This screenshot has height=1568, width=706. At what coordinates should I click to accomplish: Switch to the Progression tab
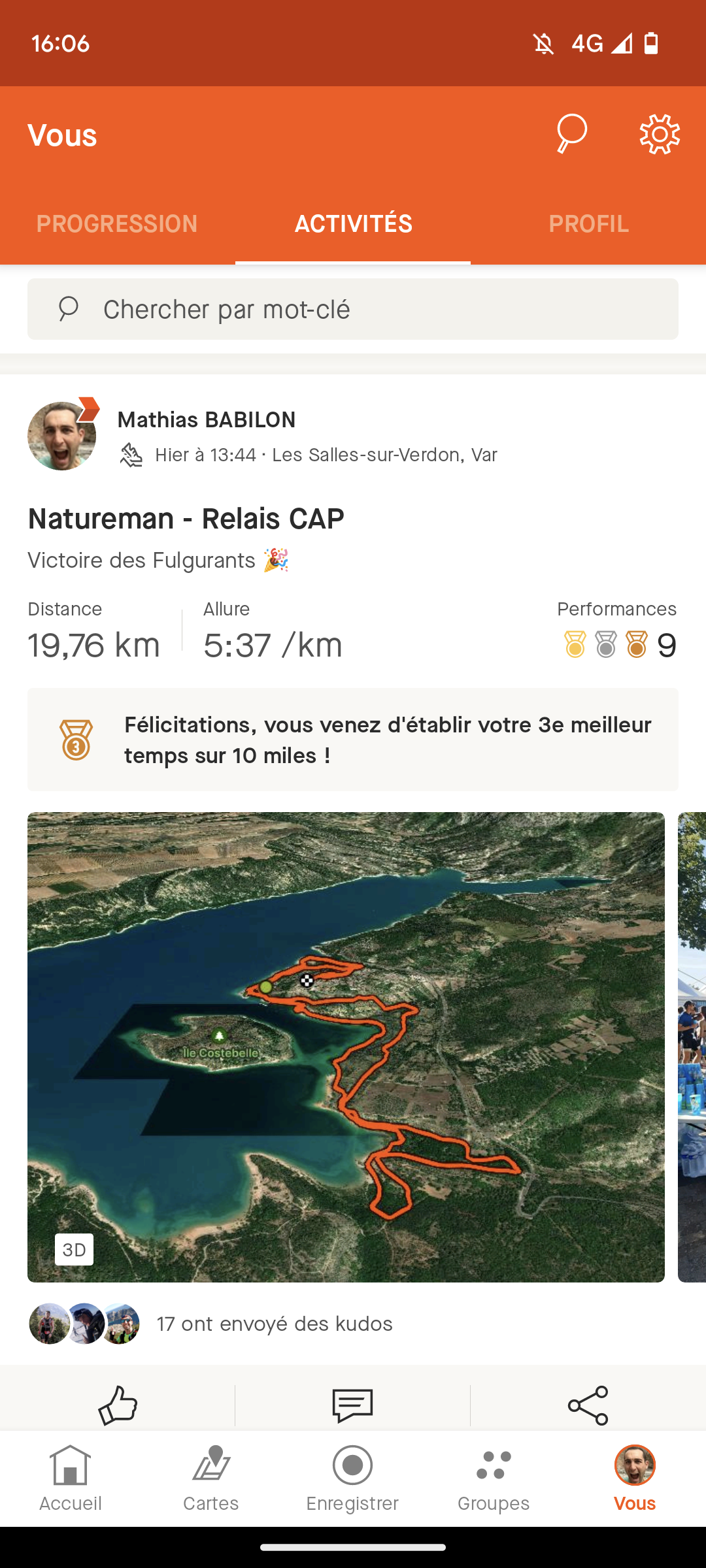(x=117, y=223)
